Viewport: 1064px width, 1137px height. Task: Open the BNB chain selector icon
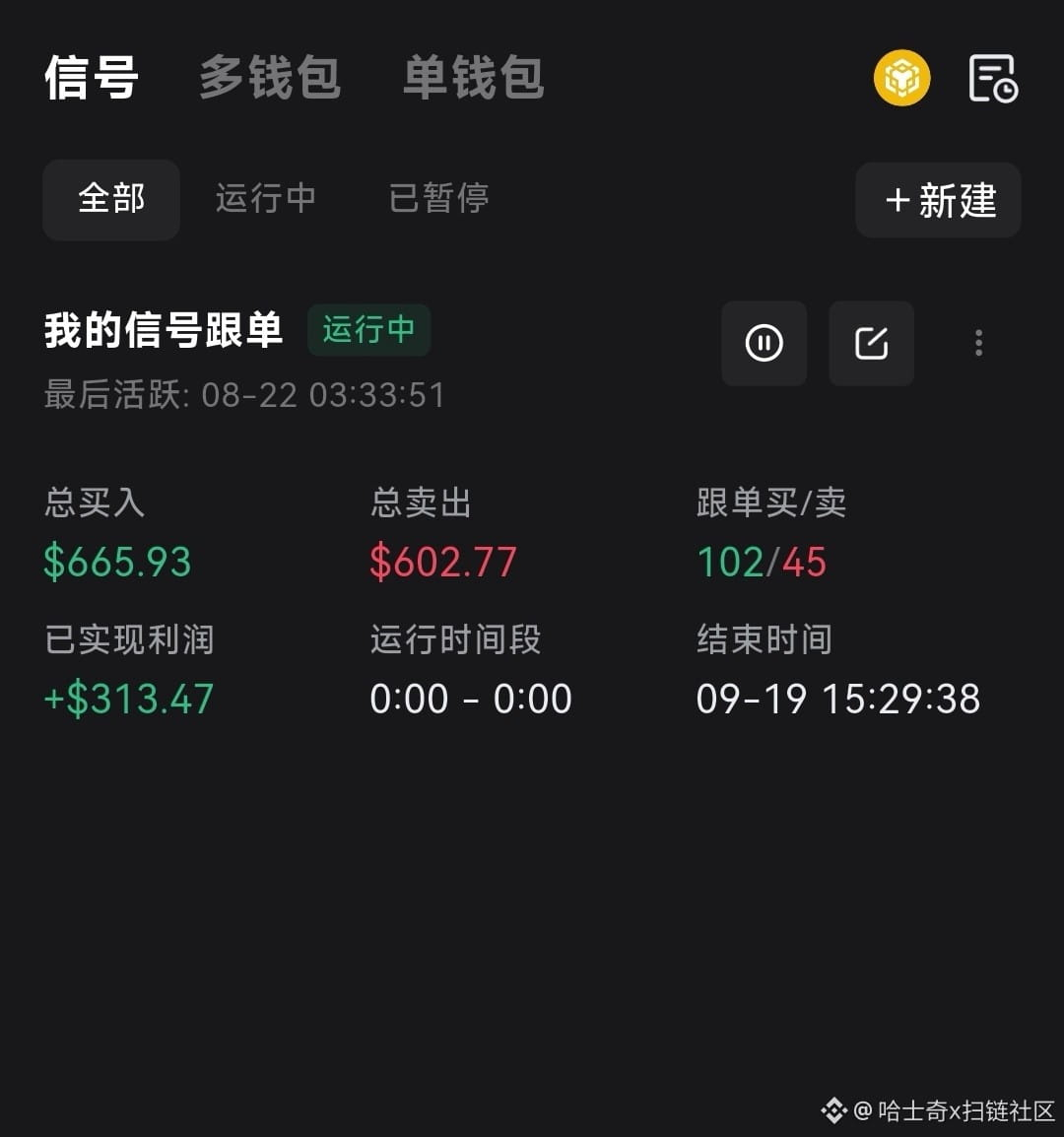coord(901,78)
